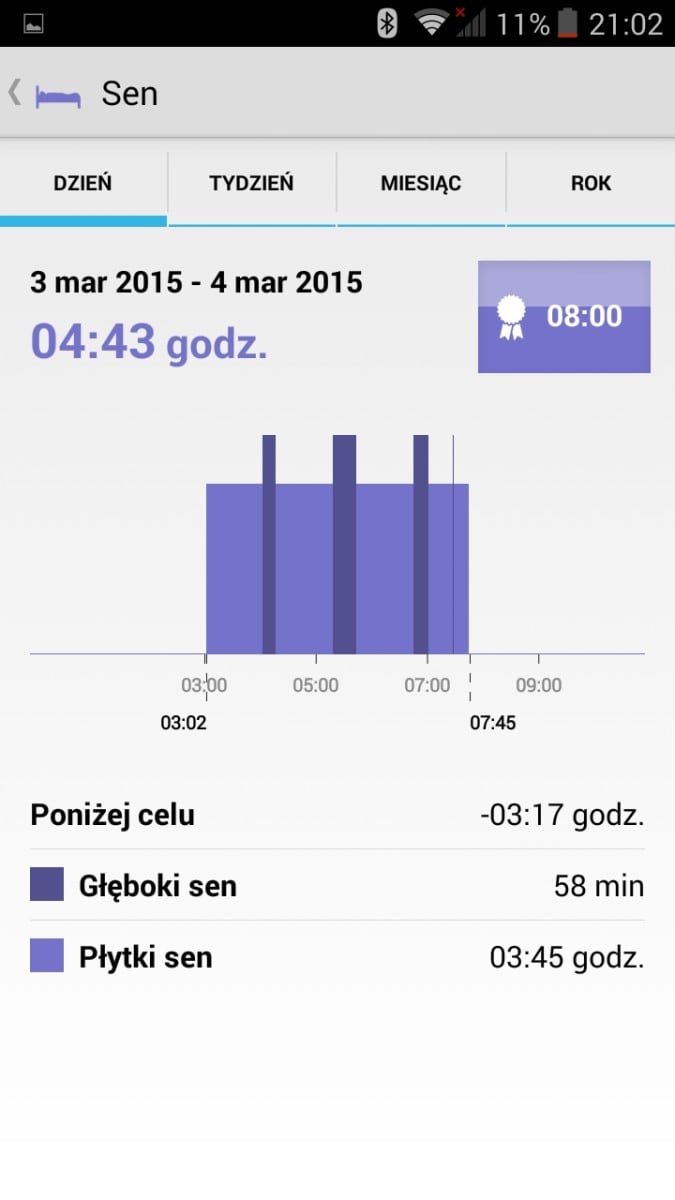Tap the 08:00 sleep goal badge
675x1200 pixels.
point(564,317)
